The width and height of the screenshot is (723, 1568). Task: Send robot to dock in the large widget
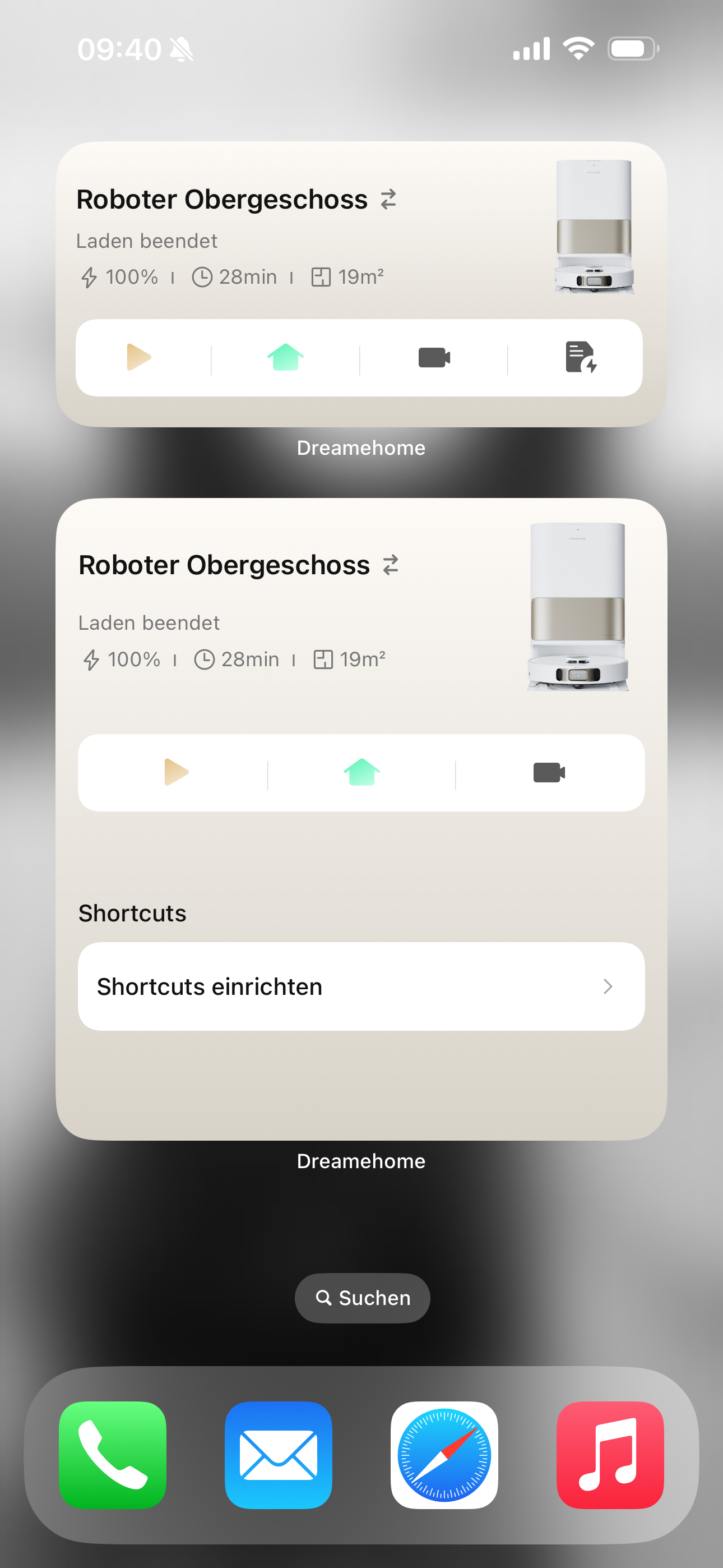pos(361,772)
